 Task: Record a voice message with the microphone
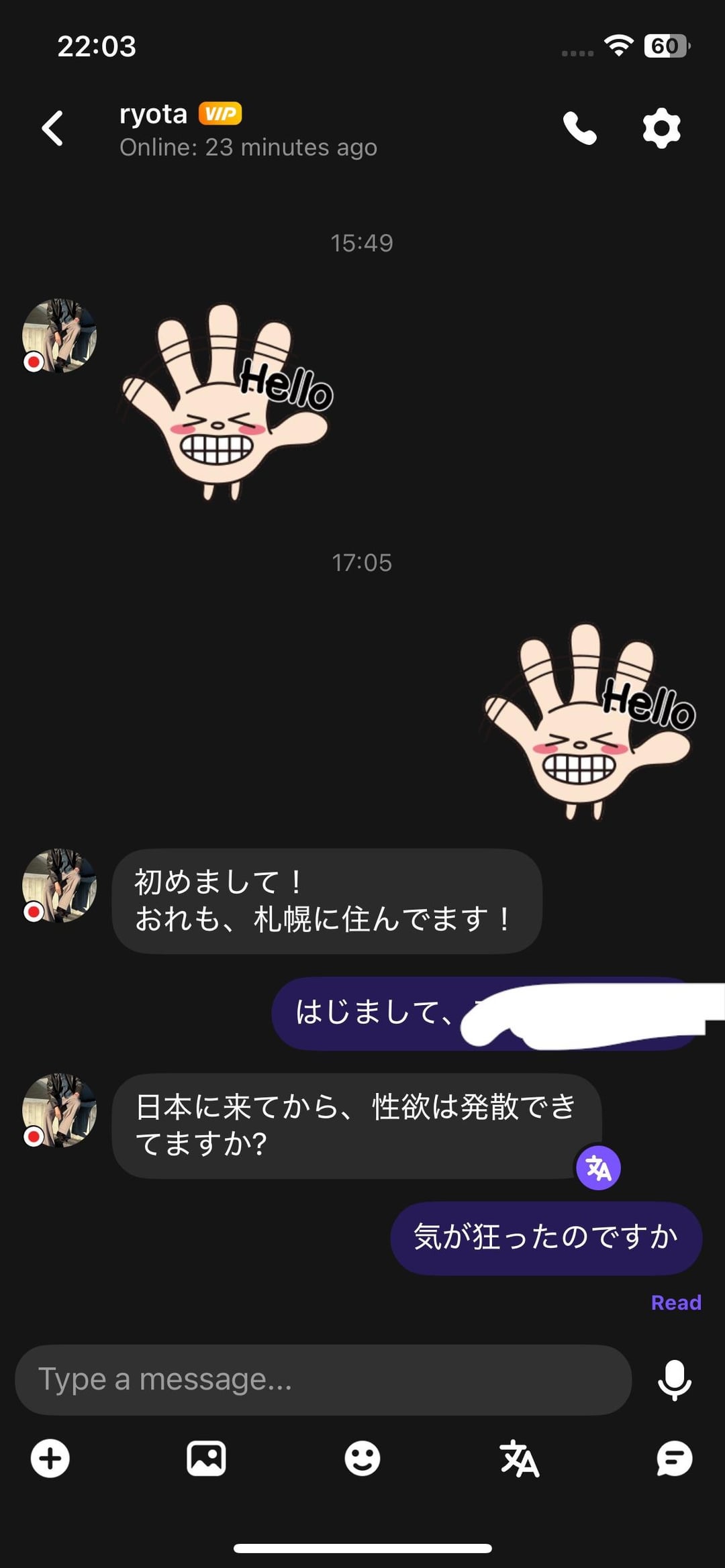click(x=674, y=1380)
